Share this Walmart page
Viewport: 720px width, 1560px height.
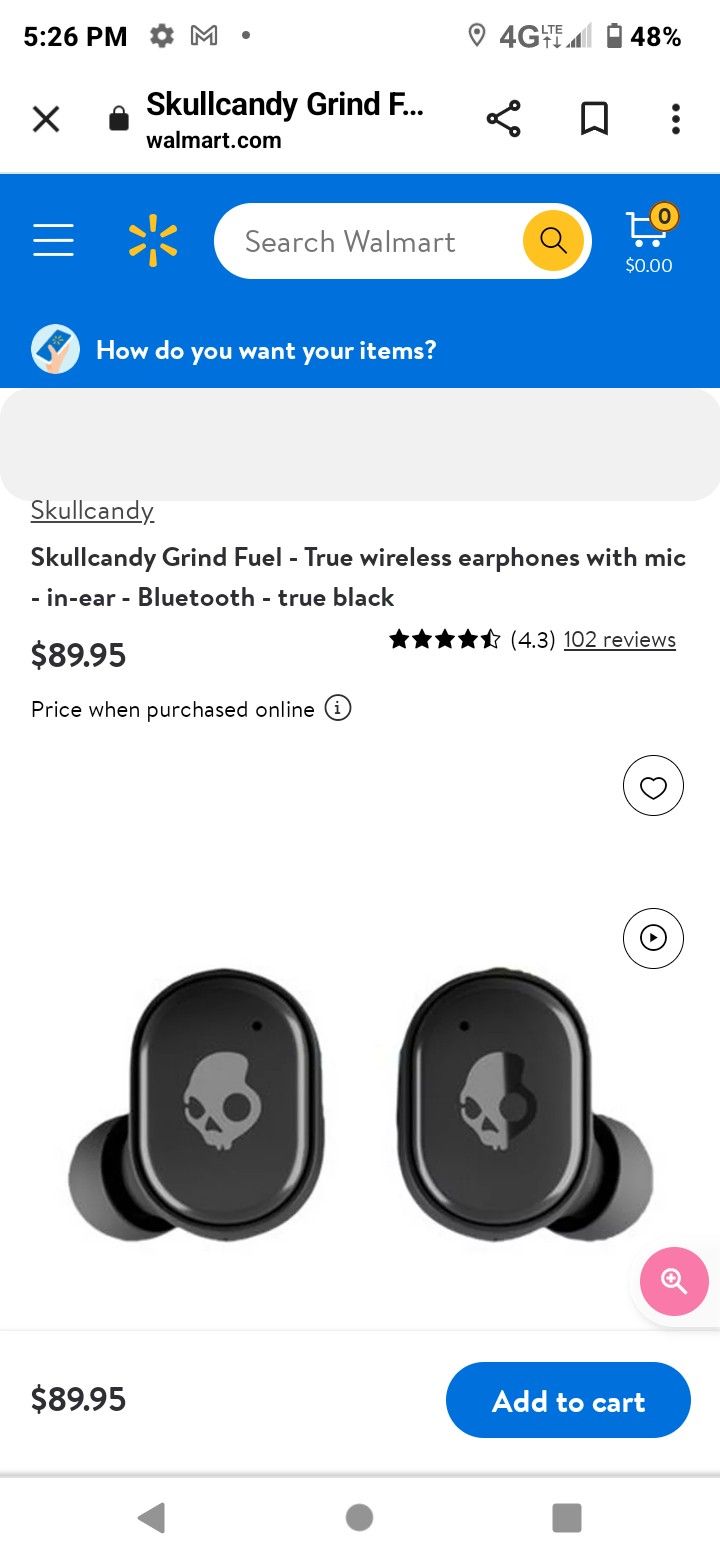(503, 120)
